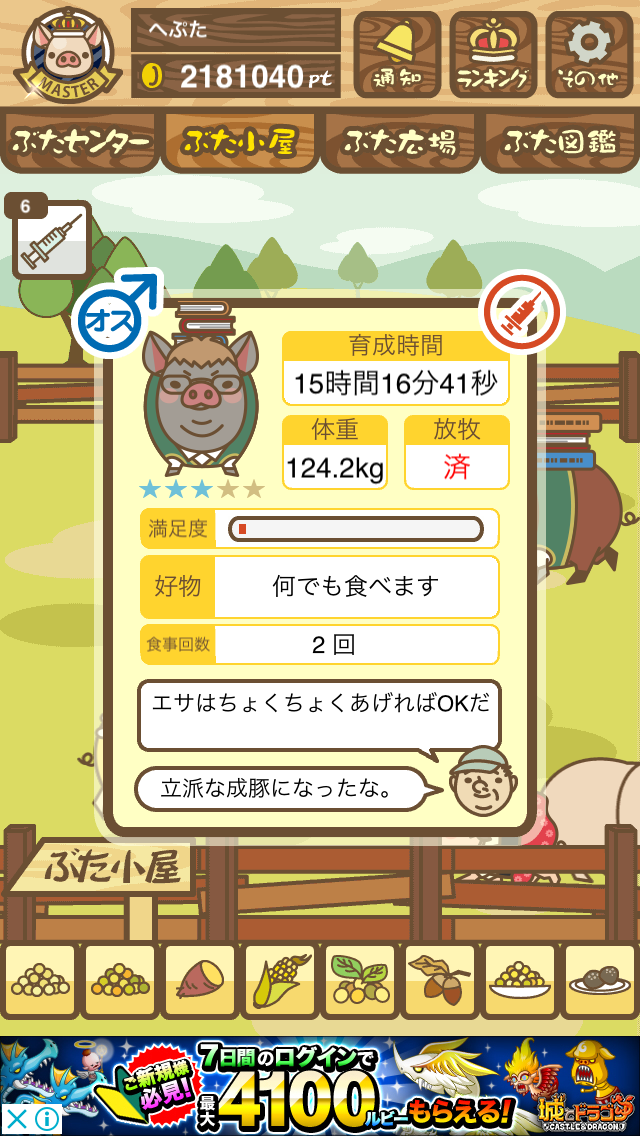The image size is (640, 1136).
Task: Open the ぶた図鑑 tab
Action: tap(560, 143)
